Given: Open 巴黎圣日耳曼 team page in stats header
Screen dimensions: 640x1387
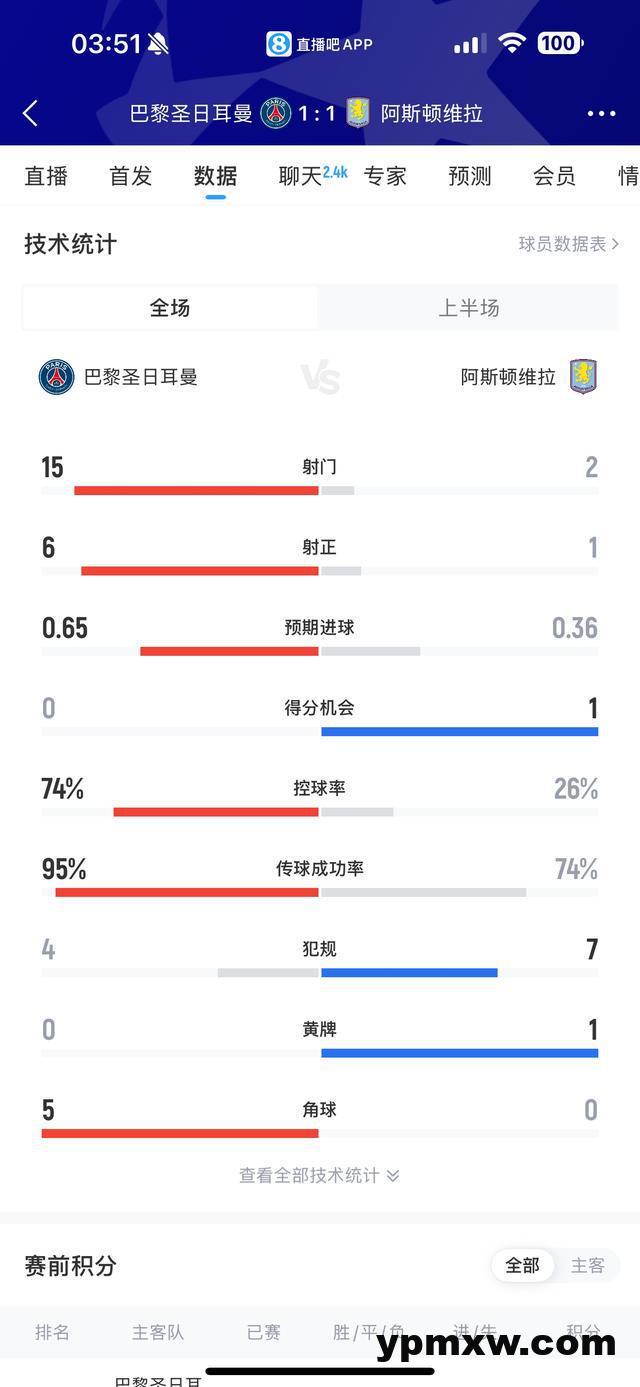Looking at the screenshot, I should click(118, 377).
